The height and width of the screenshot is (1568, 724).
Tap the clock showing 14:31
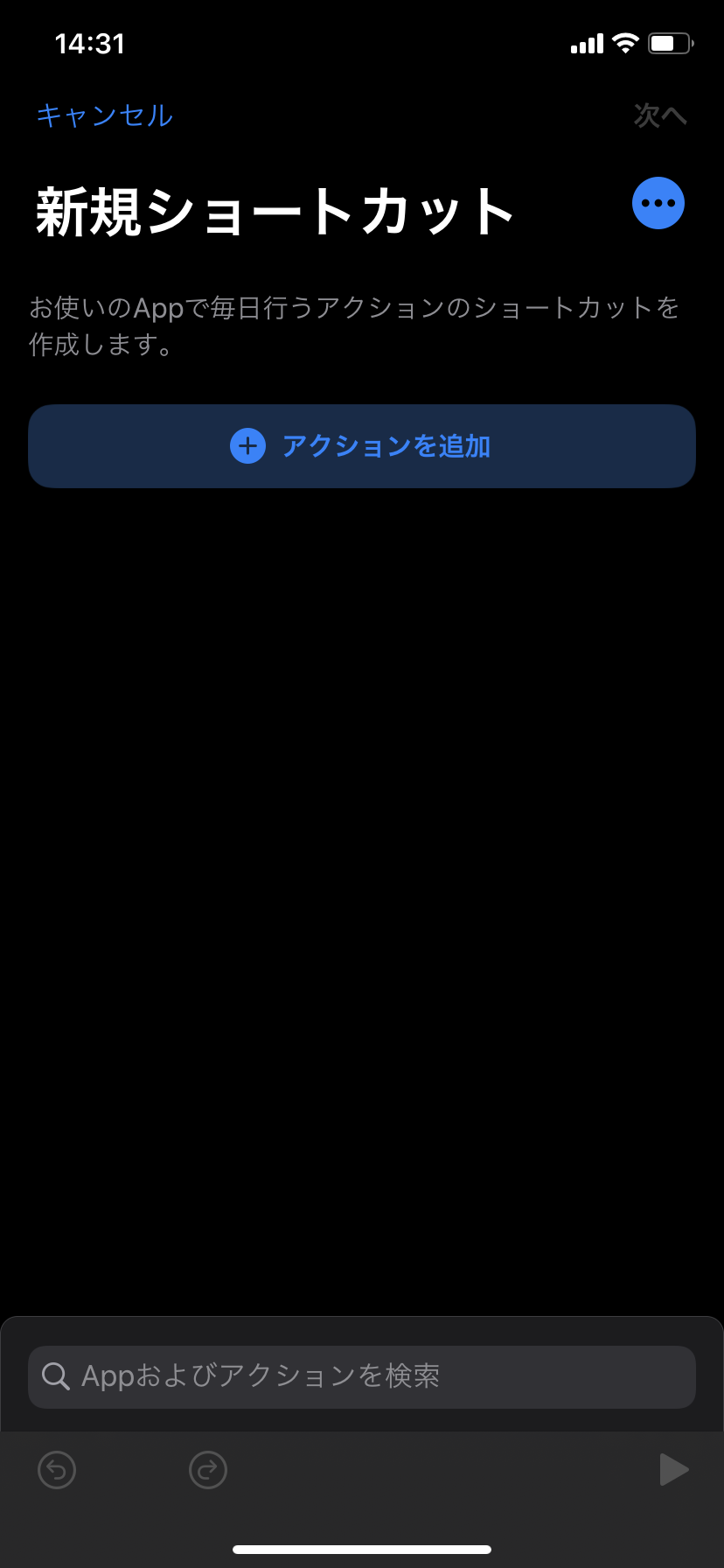click(89, 42)
